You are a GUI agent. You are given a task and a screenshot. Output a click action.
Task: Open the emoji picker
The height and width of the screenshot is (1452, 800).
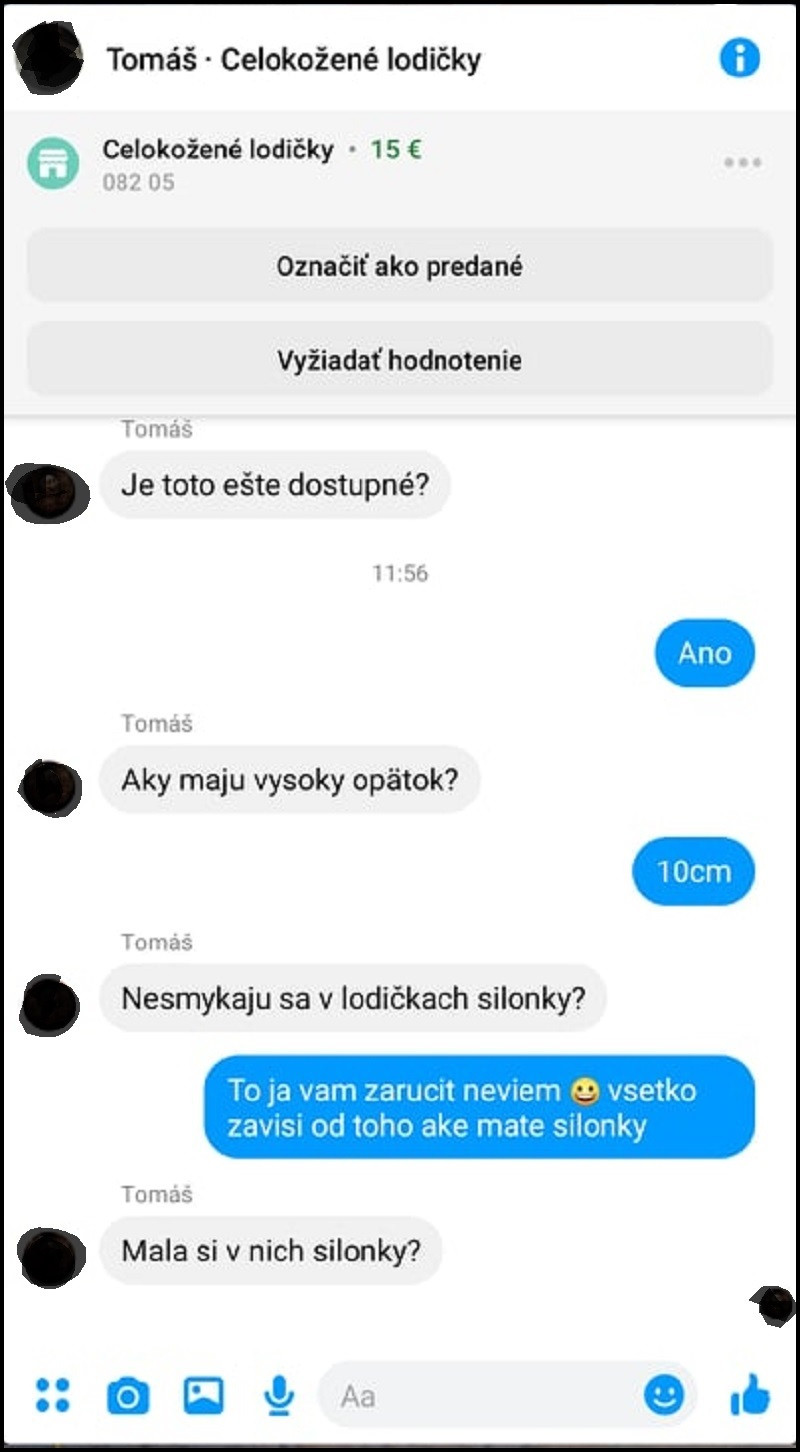click(664, 1394)
